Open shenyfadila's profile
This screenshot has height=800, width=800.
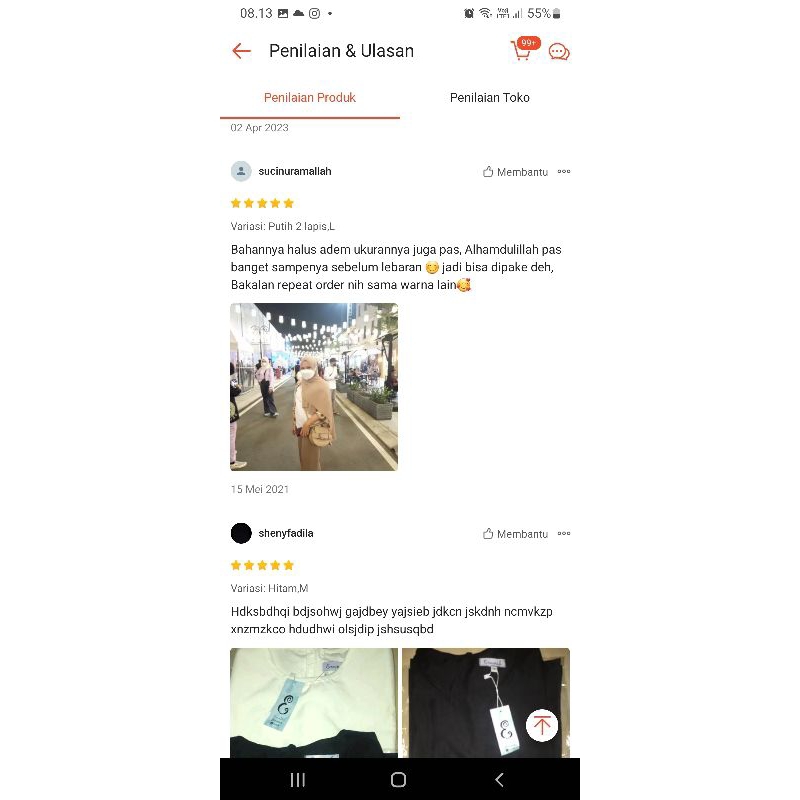(285, 533)
